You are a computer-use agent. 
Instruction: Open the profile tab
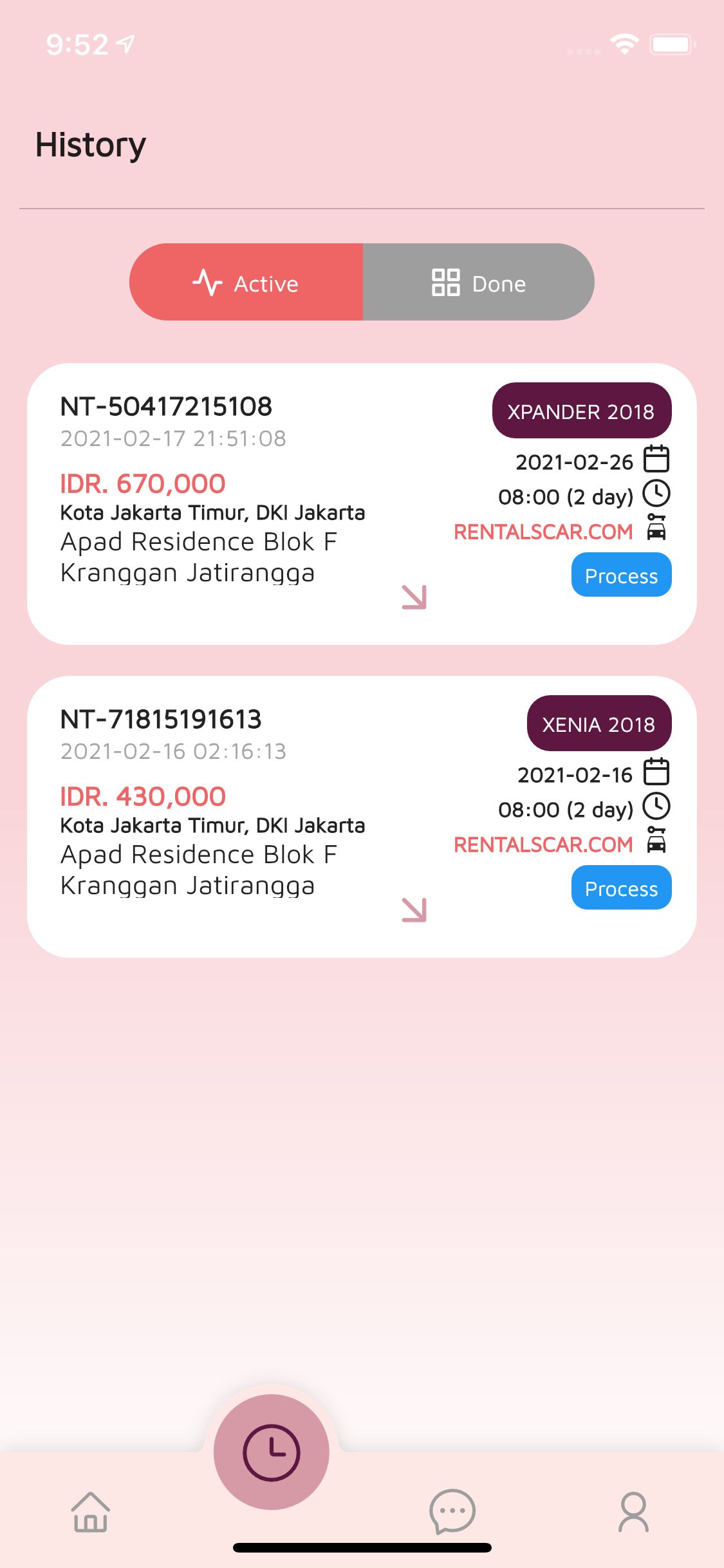click(633, 1512)
